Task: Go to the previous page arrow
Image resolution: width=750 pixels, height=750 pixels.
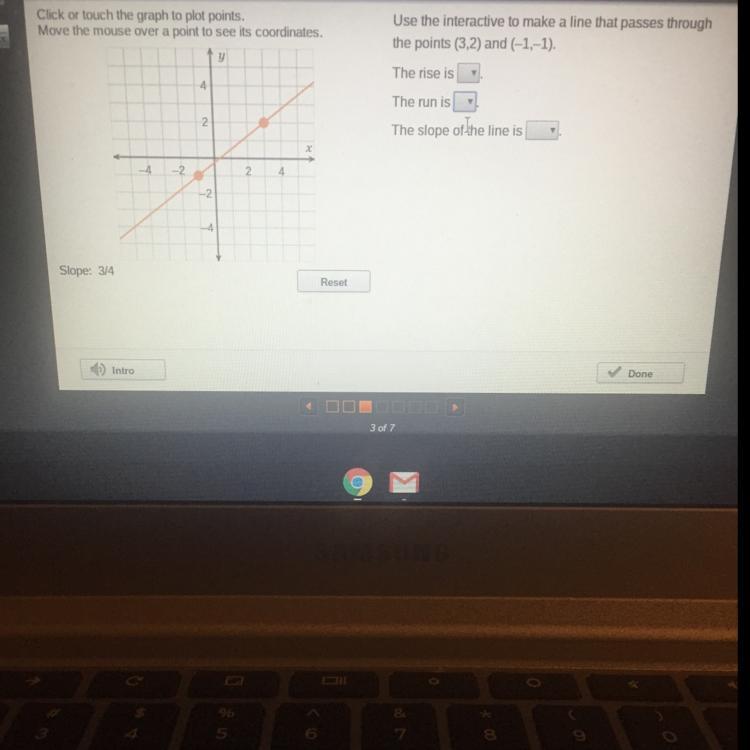Action: (x=309, y=408)
